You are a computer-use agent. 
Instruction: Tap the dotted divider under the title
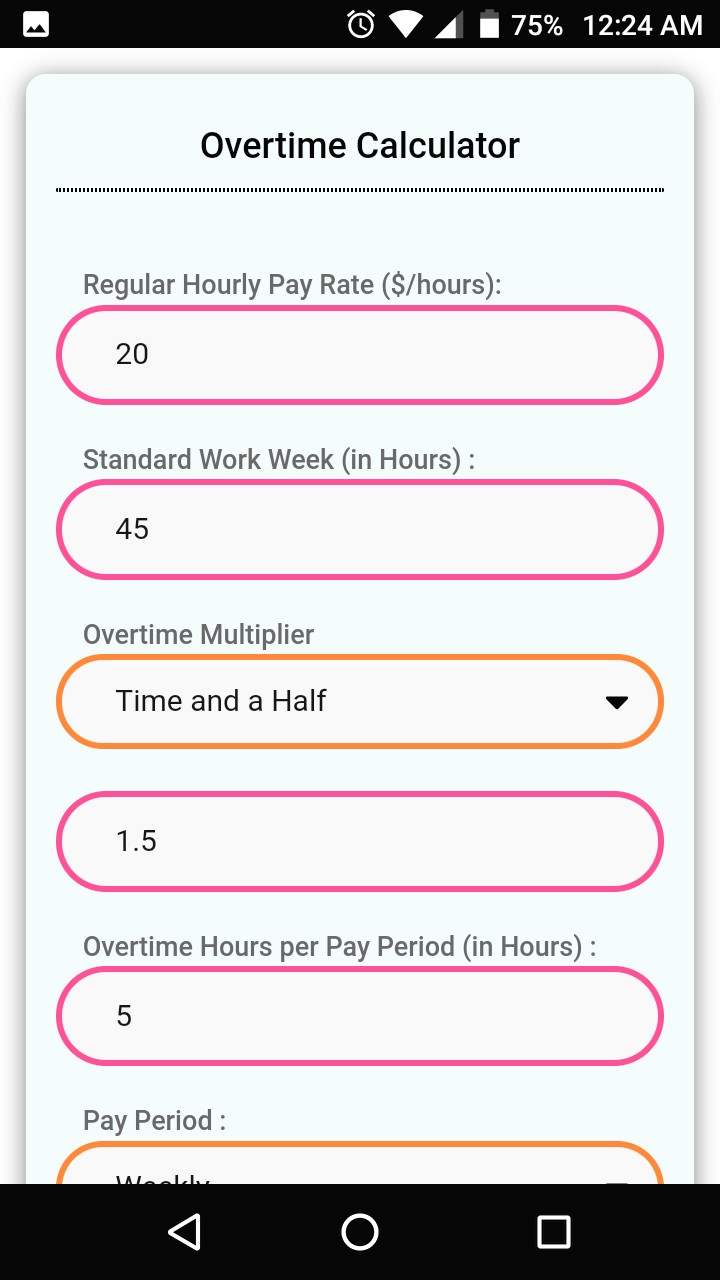(359, 188)
